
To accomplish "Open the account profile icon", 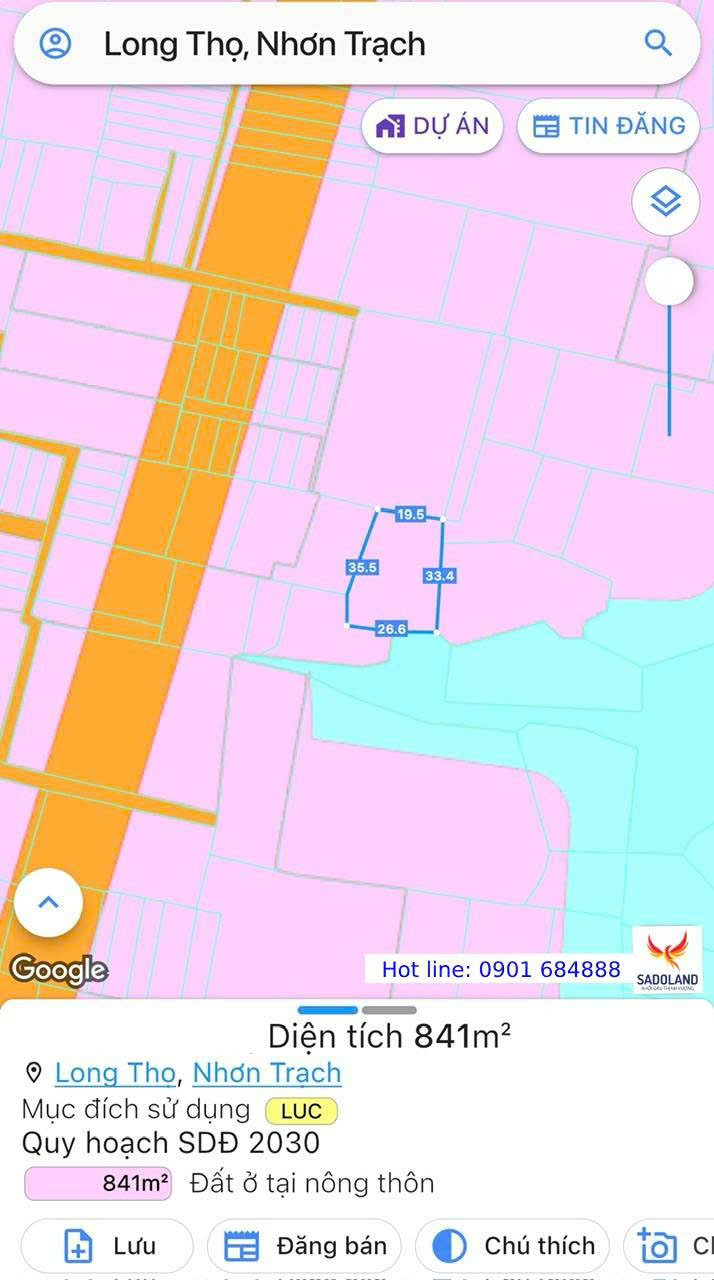I will 55,43.
